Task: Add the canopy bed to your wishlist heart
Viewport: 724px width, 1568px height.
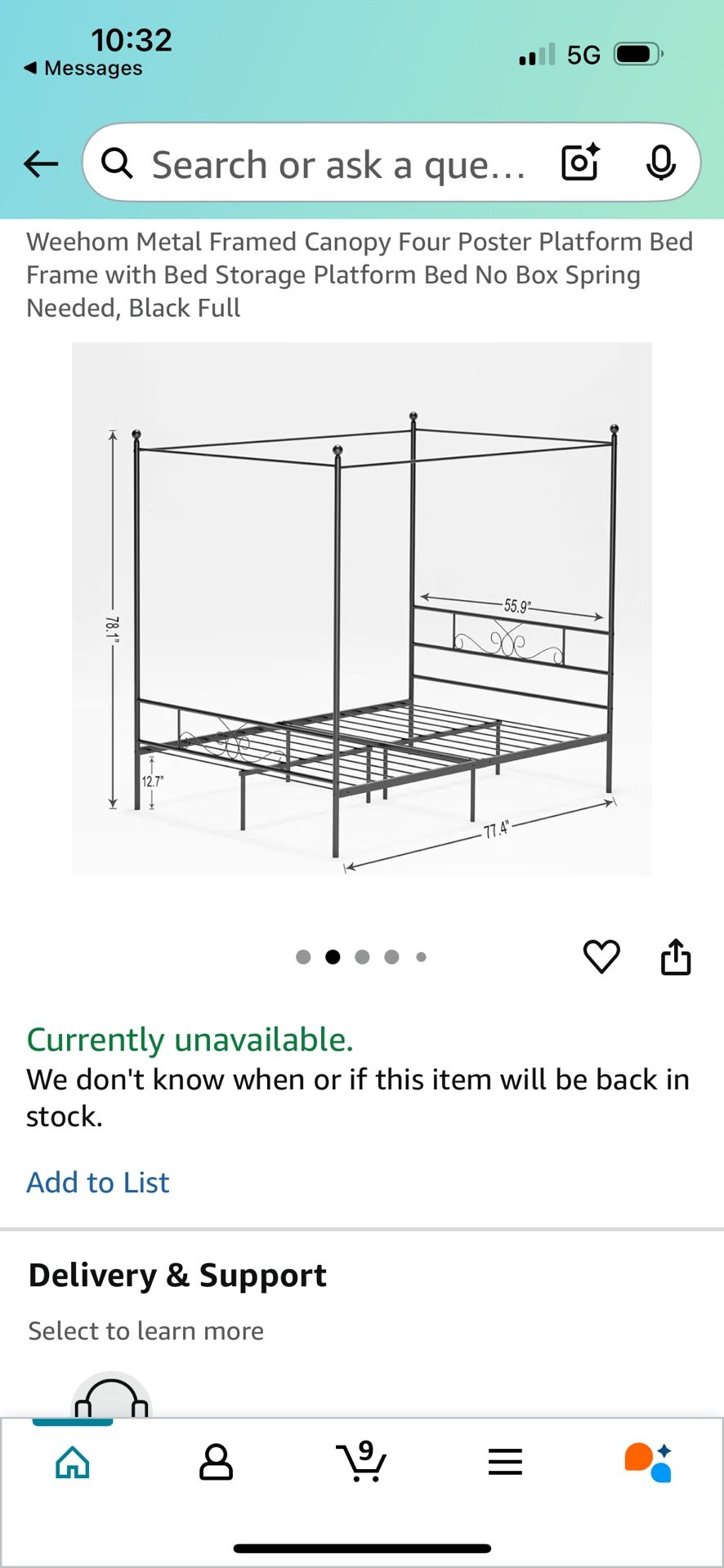Action: click(602, 956)
